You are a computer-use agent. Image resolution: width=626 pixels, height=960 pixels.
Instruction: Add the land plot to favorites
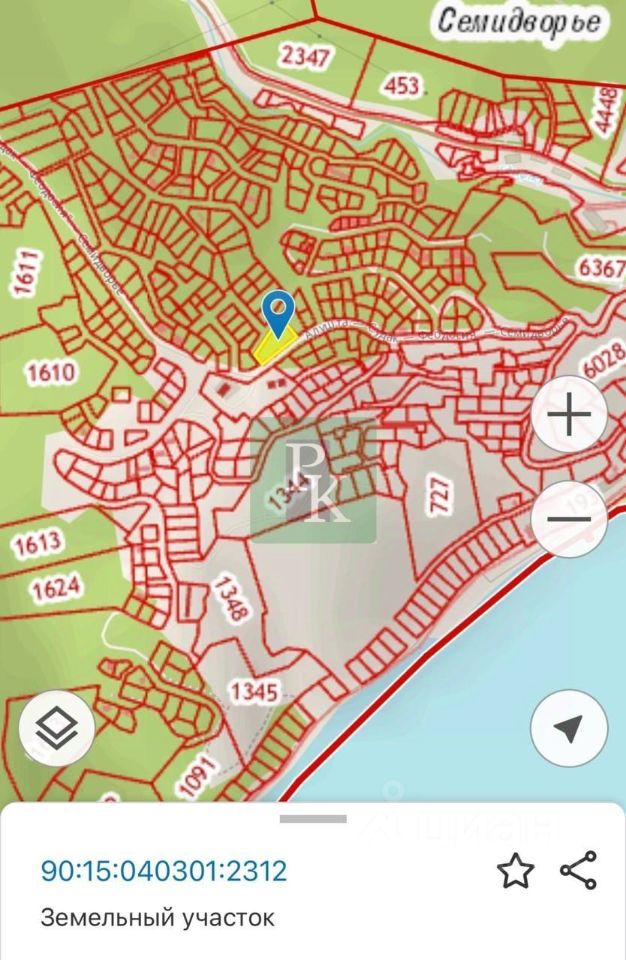tap(515, 871)
